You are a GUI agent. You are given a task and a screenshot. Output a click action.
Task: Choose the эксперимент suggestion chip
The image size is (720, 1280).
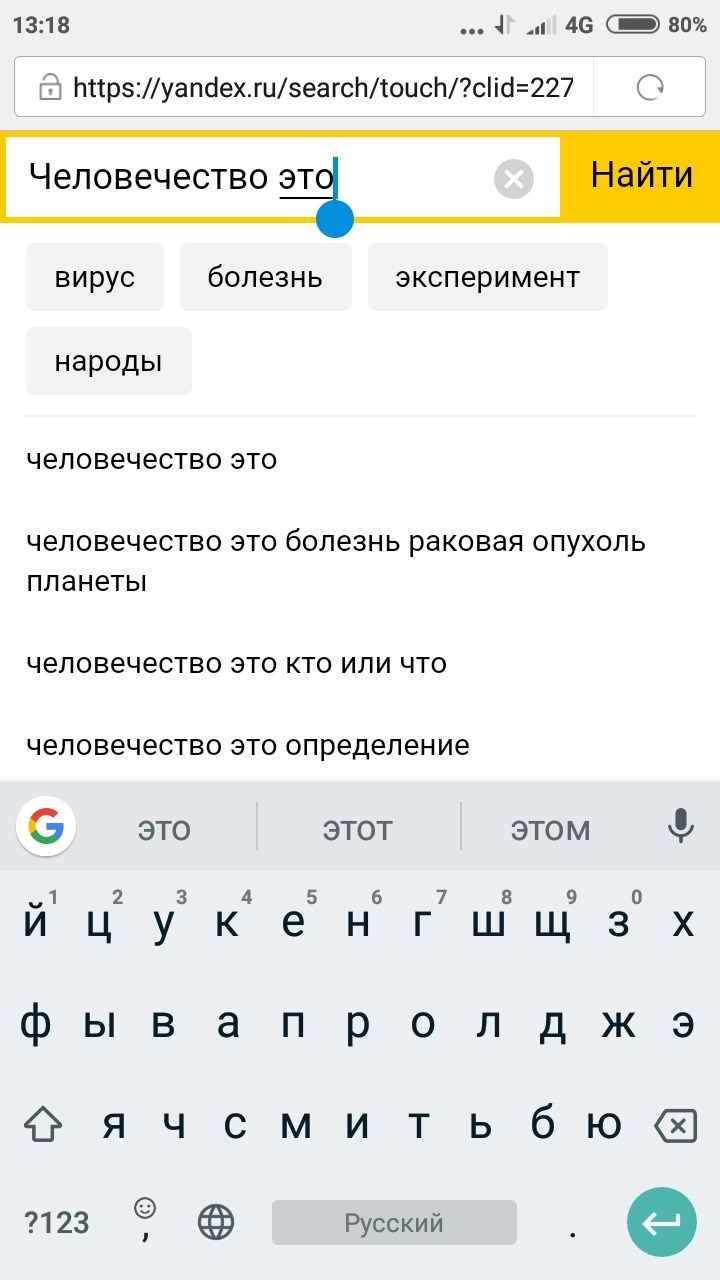click(x=487, y=277)
